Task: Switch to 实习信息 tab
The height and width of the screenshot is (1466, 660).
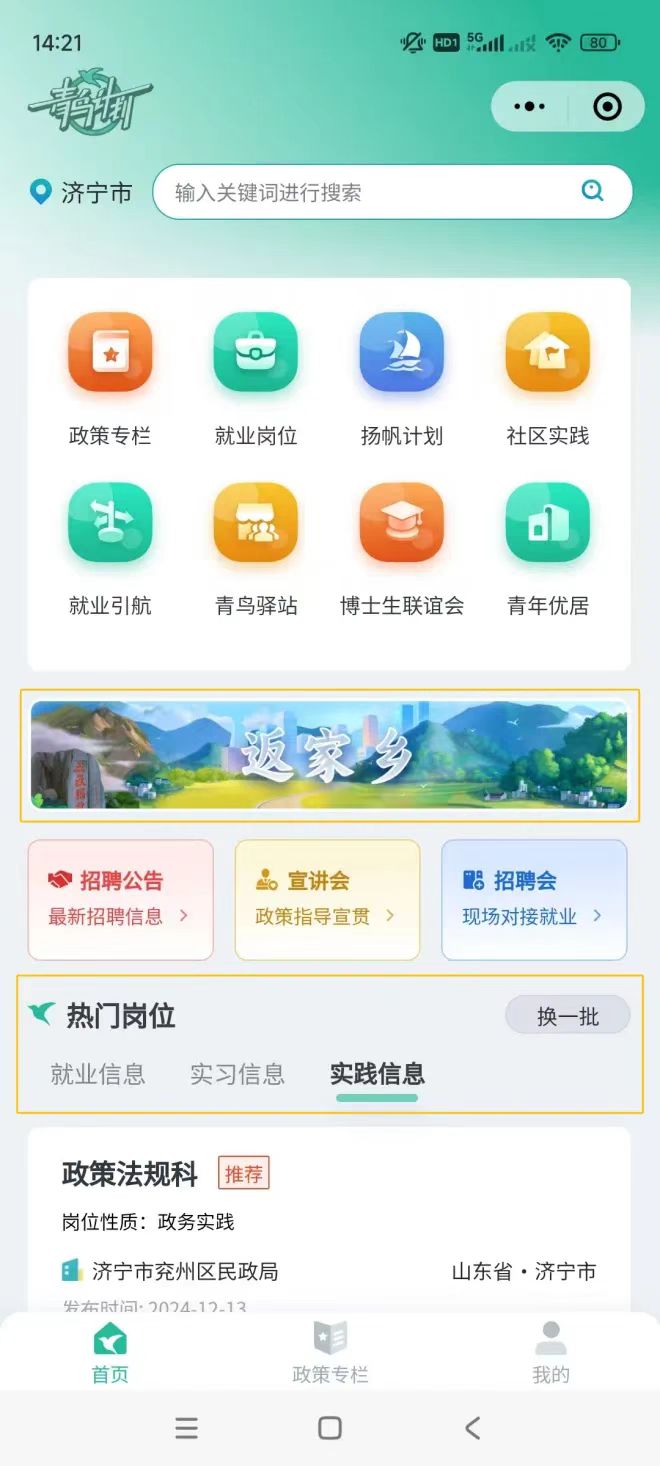Action: [238, 1074]
